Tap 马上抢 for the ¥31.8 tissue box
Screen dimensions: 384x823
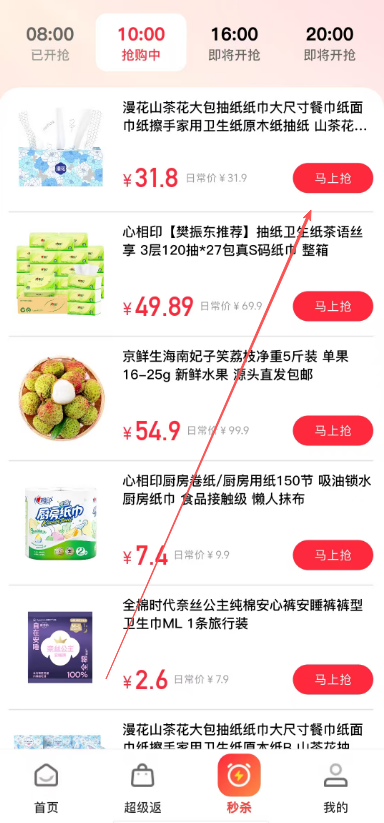click(333, 178)
